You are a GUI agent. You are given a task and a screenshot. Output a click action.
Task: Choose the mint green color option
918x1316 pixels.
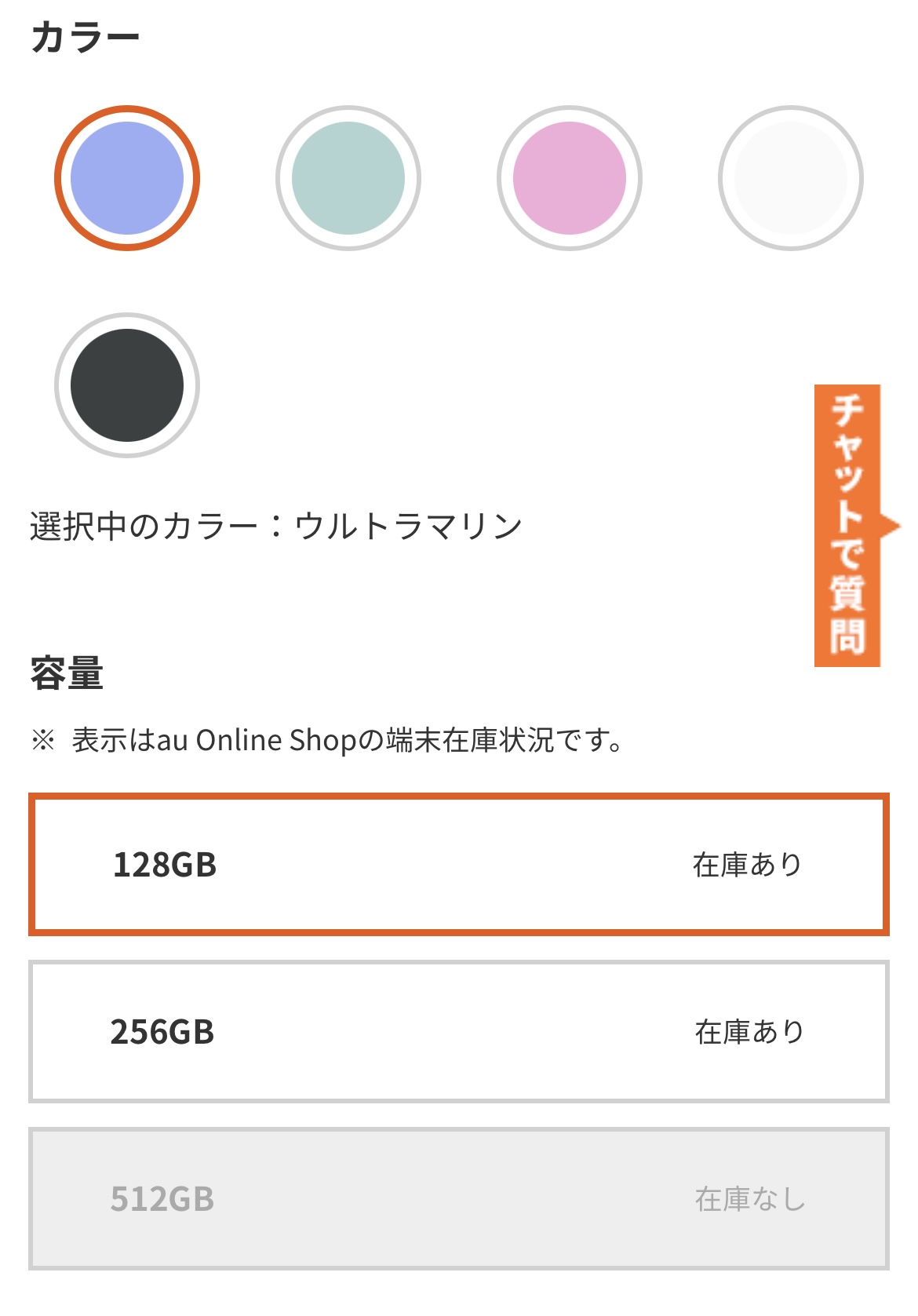pyautogui.click(x=348, y=179)
